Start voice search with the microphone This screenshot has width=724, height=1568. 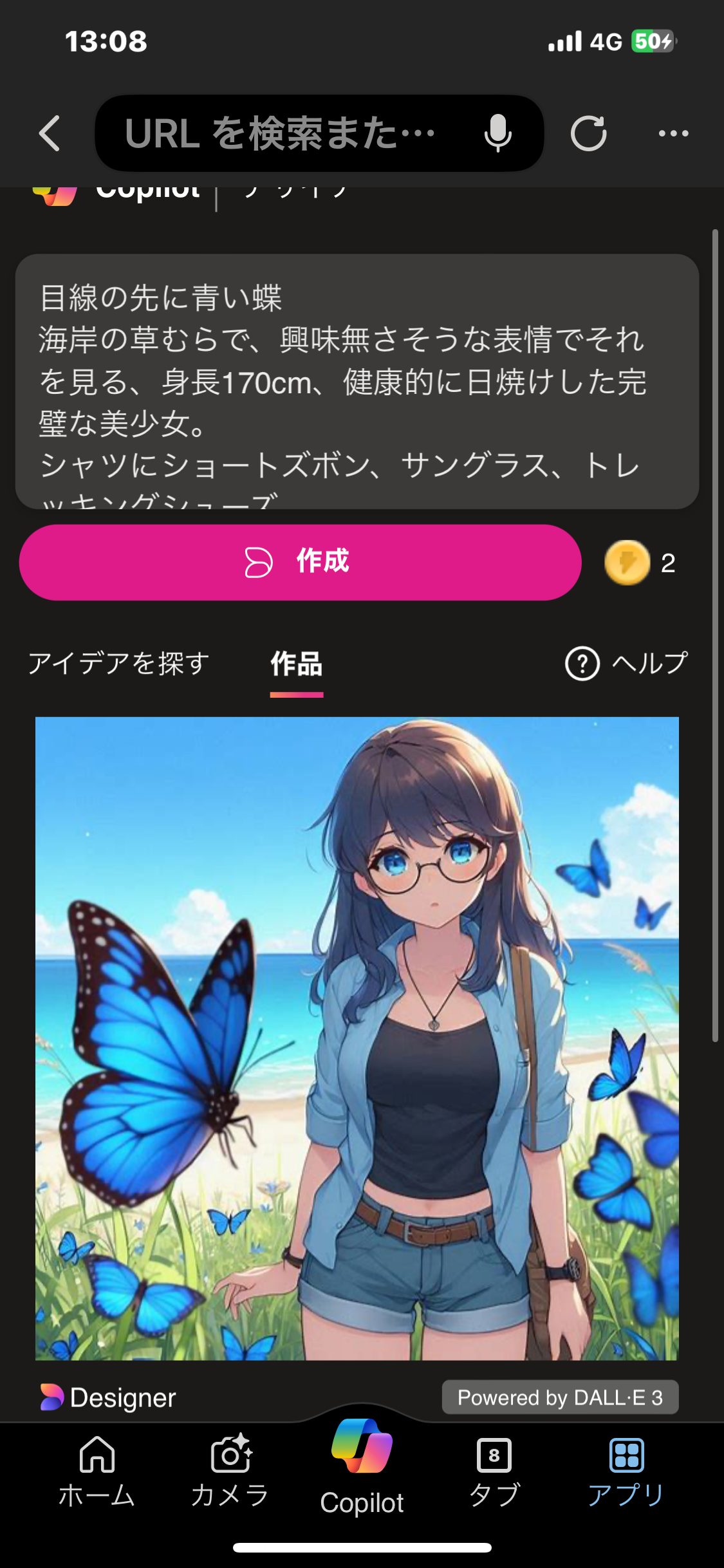[497, 134]
